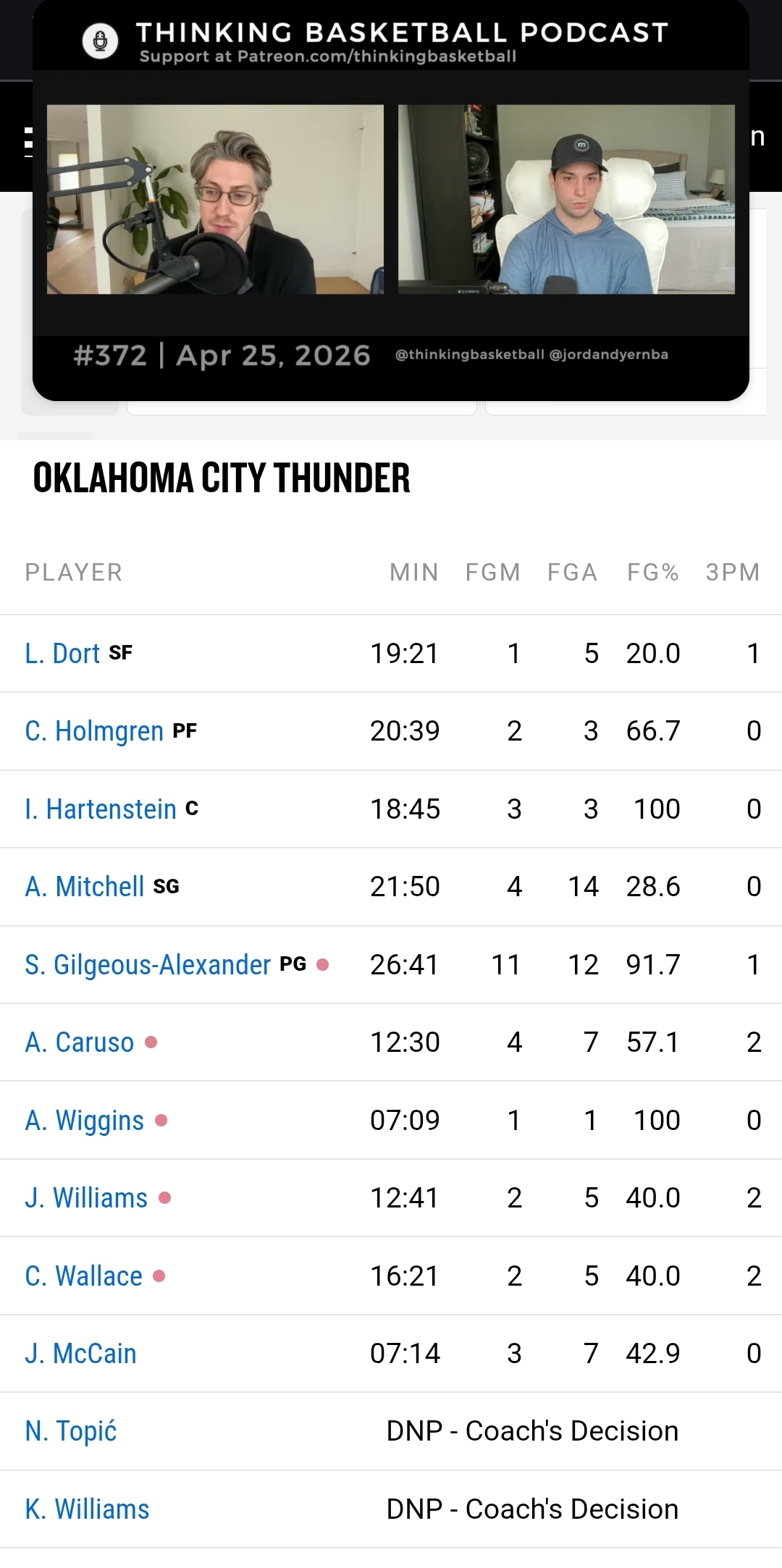
Task: Open A. Wiggins's player page
Action: (x=85, y=1121)
